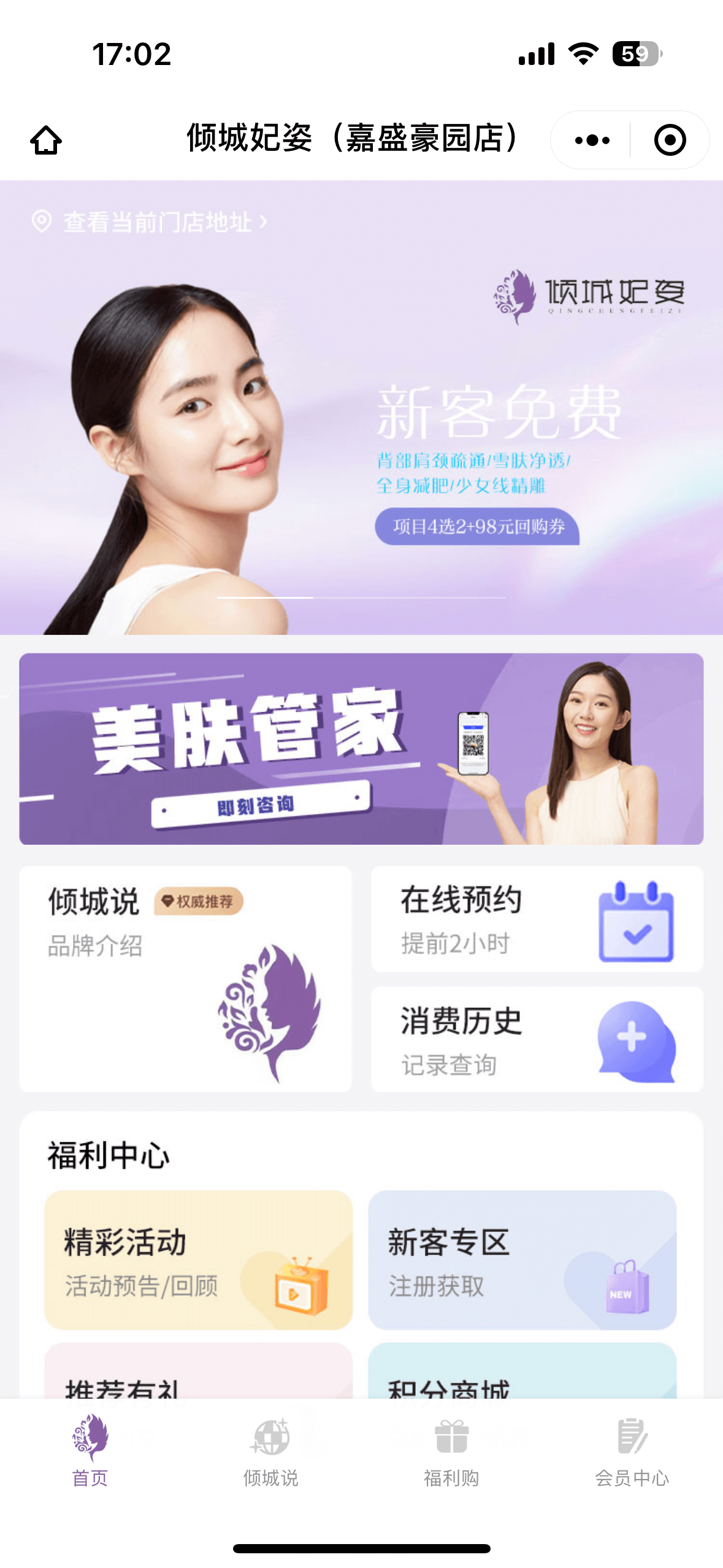Switch to the 倾城说 tab
723x1568 pixels.
point(270,1451)
